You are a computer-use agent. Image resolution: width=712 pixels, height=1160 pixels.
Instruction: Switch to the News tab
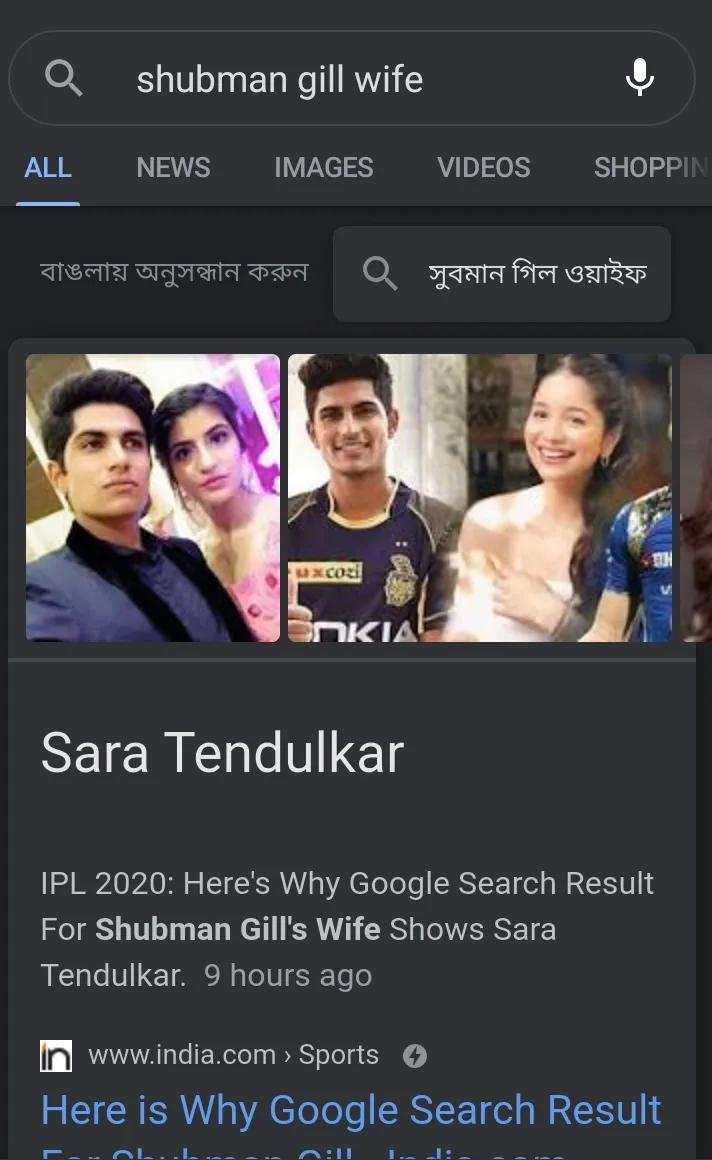[x=173, y=167]
